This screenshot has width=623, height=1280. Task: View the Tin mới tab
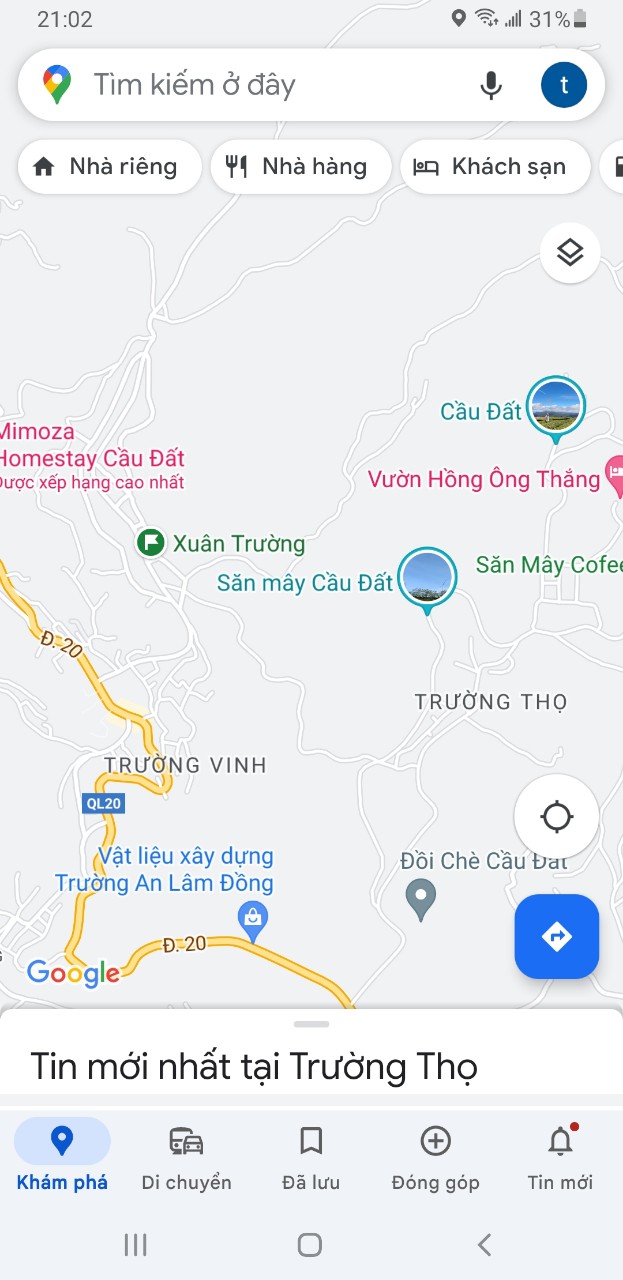point(560,1155)
